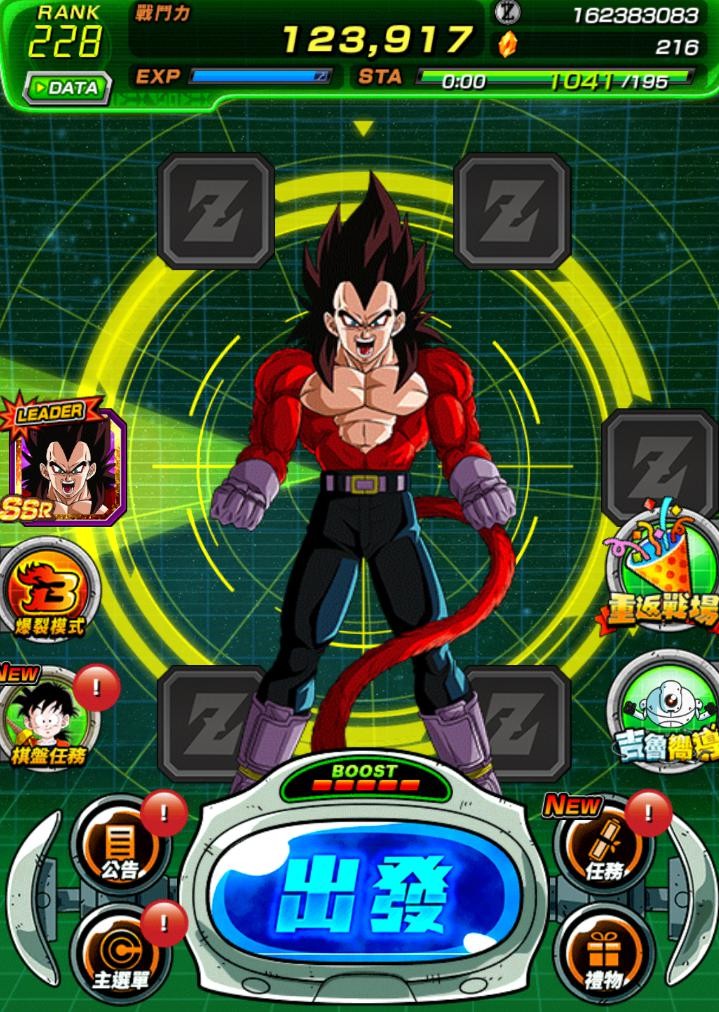Open the DATA button under rank
Screen dimensions: 719x1012
67,87
